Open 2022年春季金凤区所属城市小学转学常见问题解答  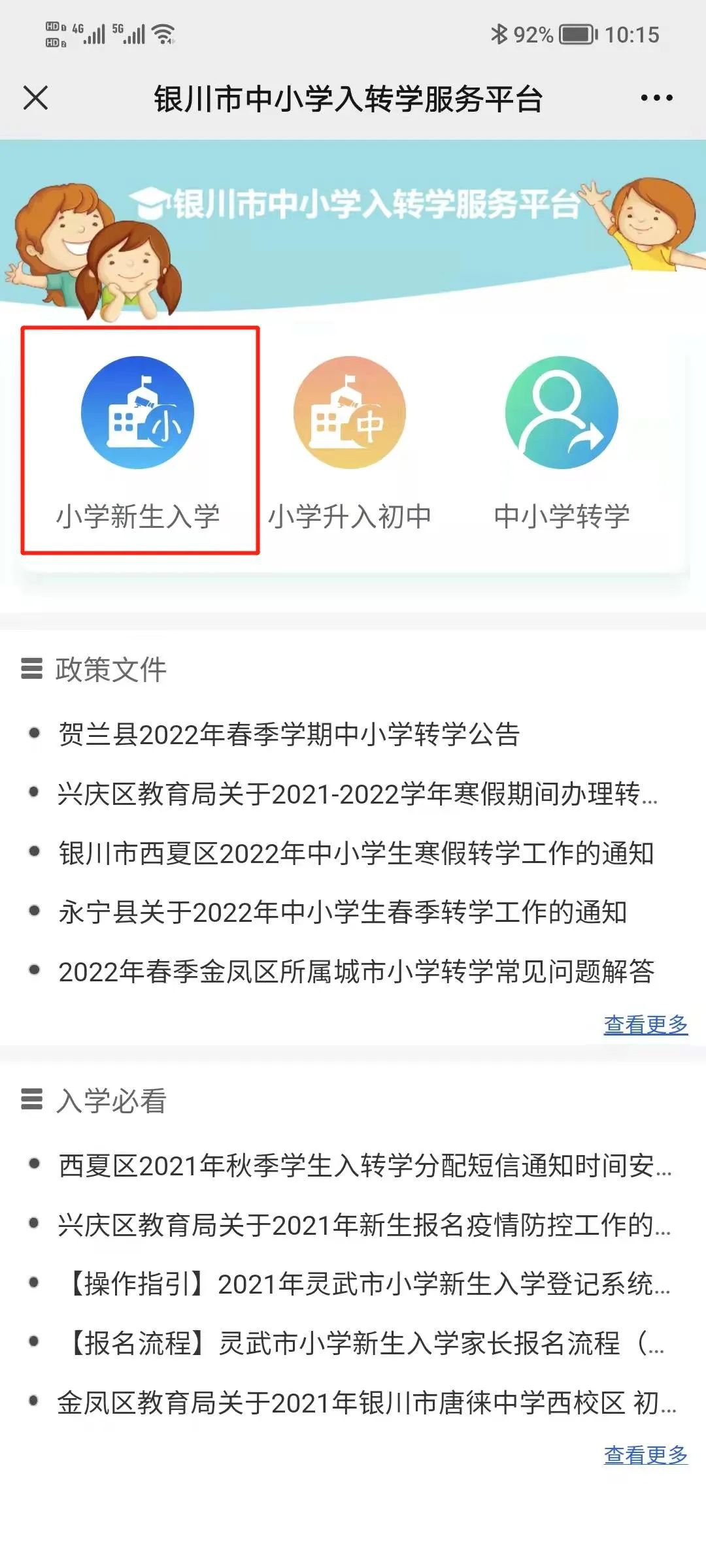tap(356, 972)
